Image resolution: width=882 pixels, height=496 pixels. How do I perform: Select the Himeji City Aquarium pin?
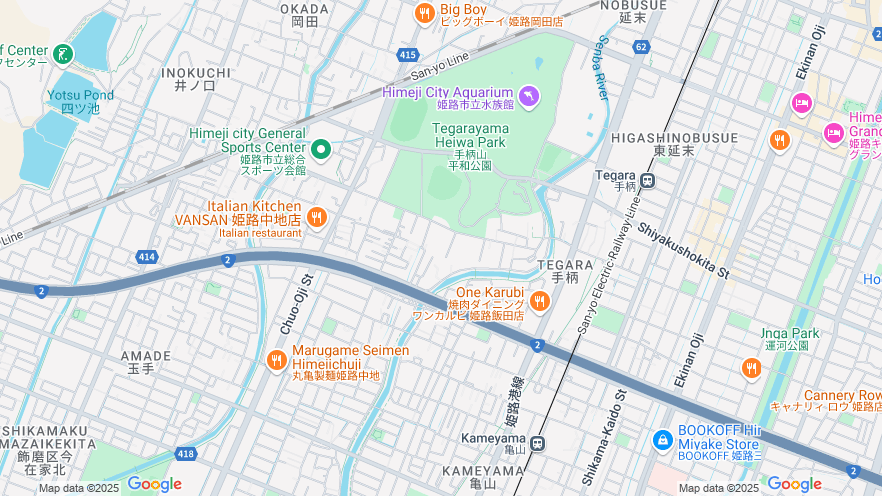coord(528,97)
